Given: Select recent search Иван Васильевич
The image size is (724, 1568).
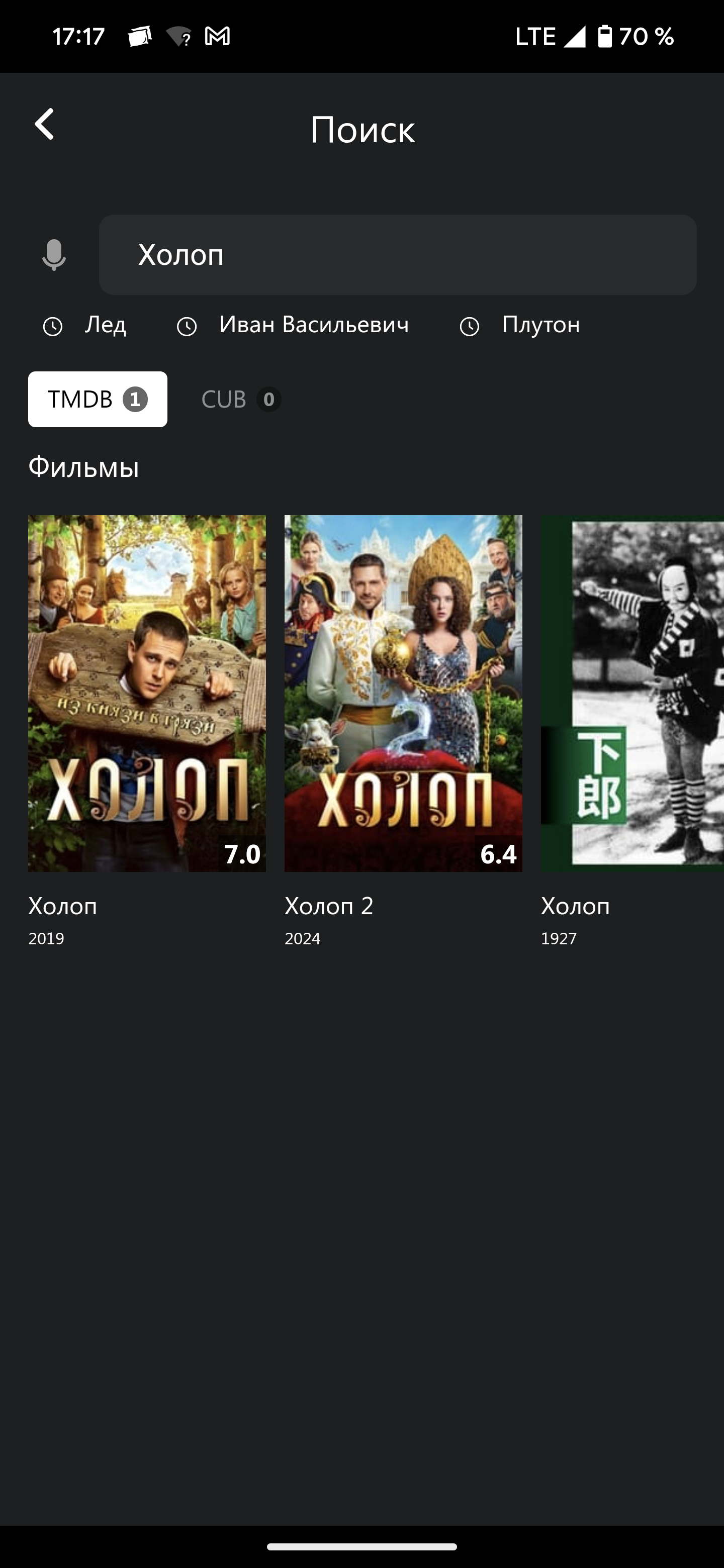Looking at the screenshot, I should click(292, 325).
